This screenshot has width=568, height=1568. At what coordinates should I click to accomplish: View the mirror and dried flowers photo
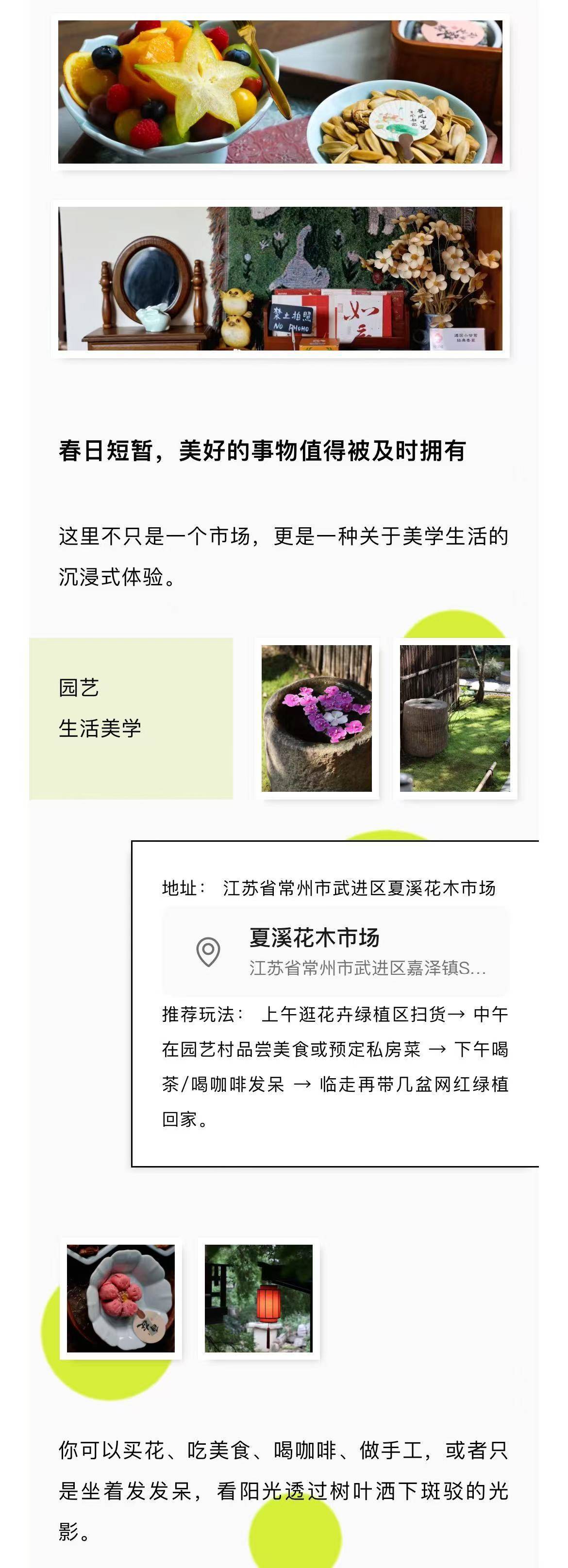pos(280,278)
